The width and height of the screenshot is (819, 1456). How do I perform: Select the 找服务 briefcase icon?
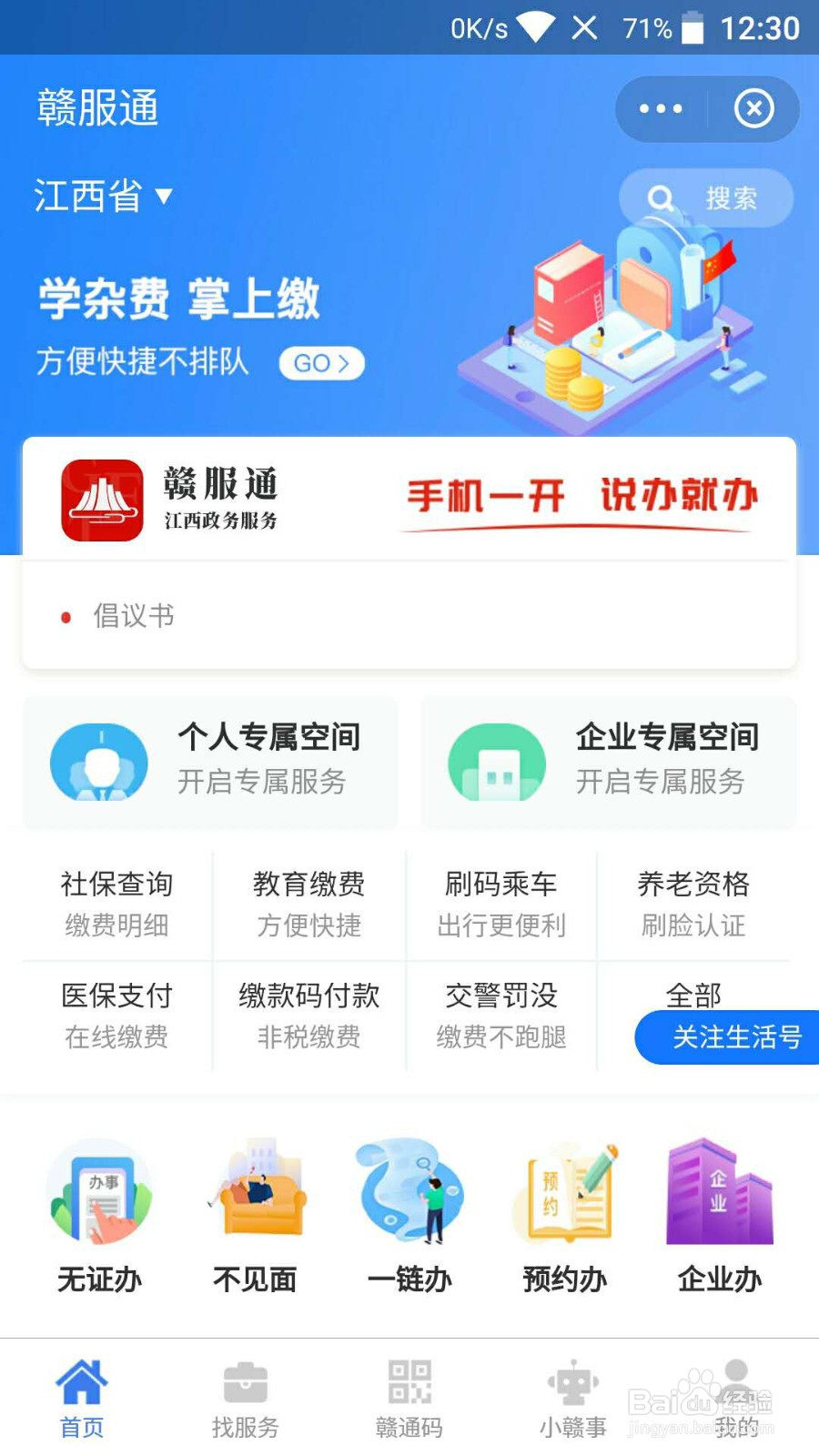pos(246,1383)
